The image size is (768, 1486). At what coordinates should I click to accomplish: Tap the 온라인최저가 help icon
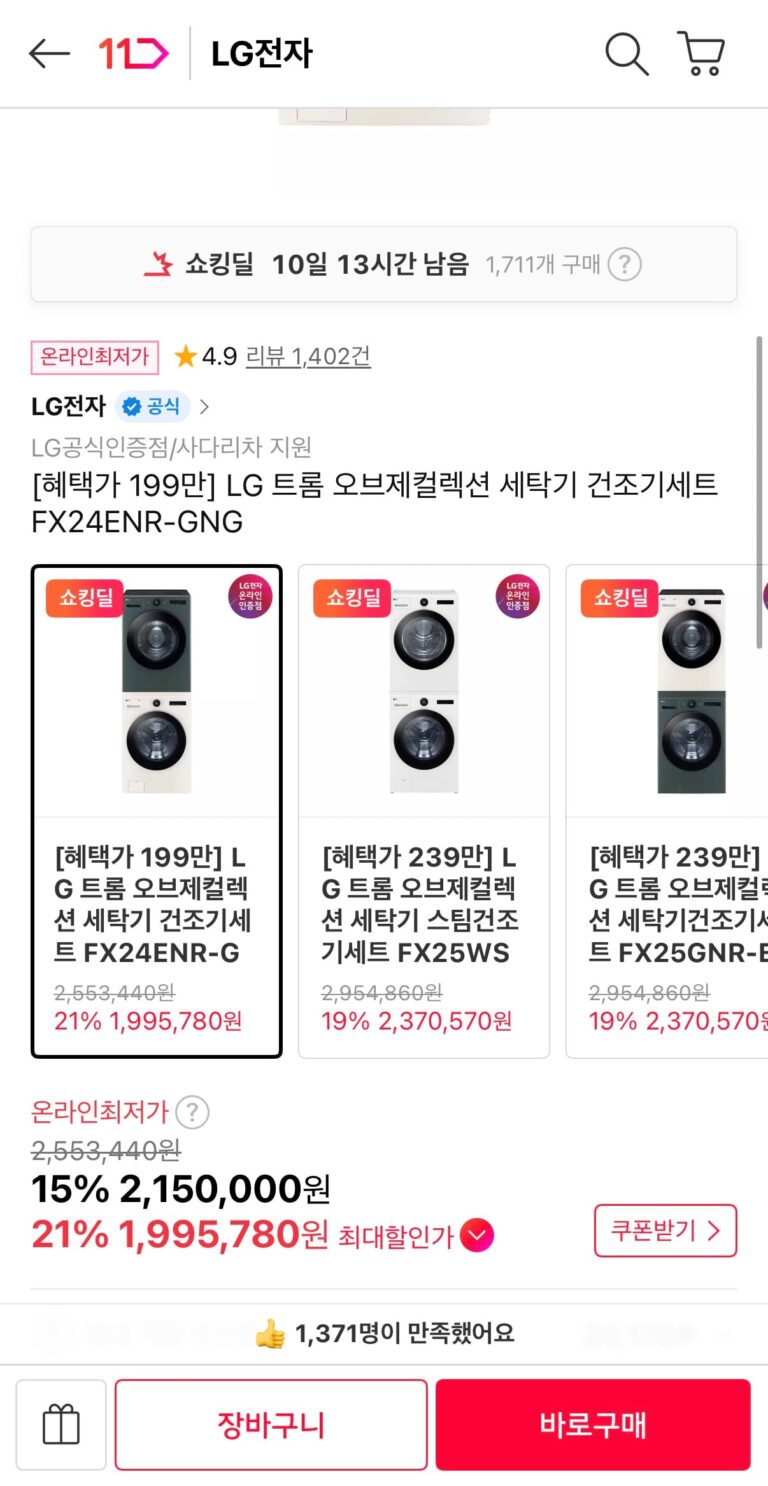click(192, 1112)
